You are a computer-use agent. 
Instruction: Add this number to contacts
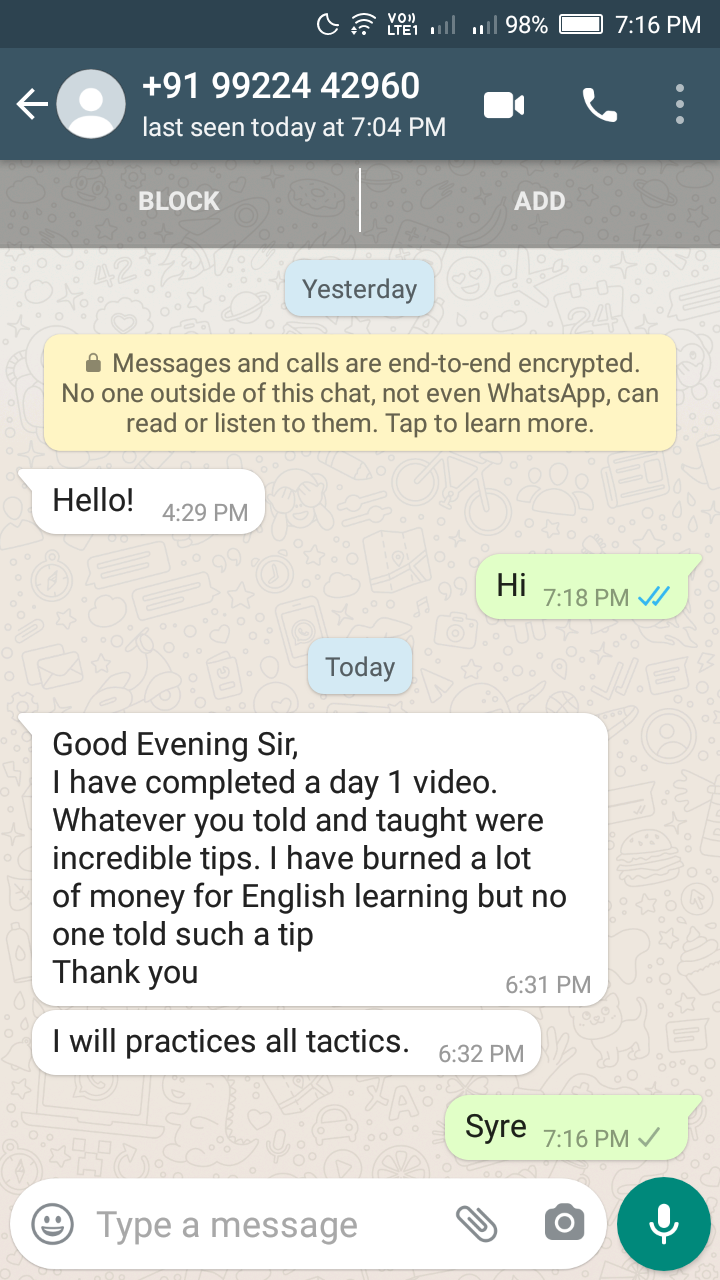pos(540,201)
